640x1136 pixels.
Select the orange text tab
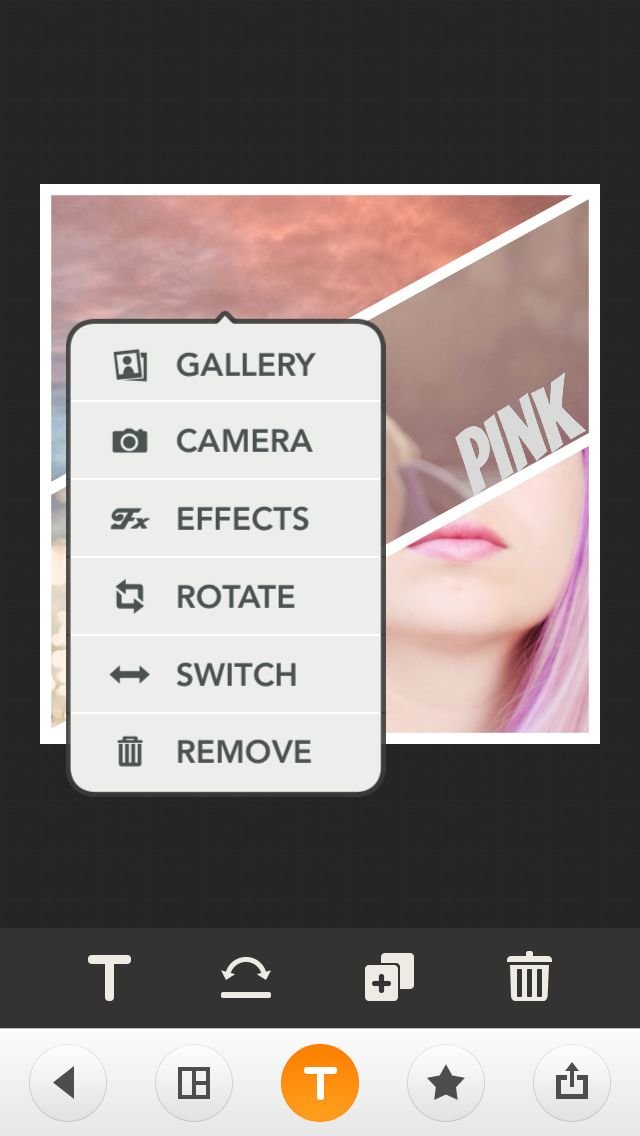click(x=320, y=1083)
